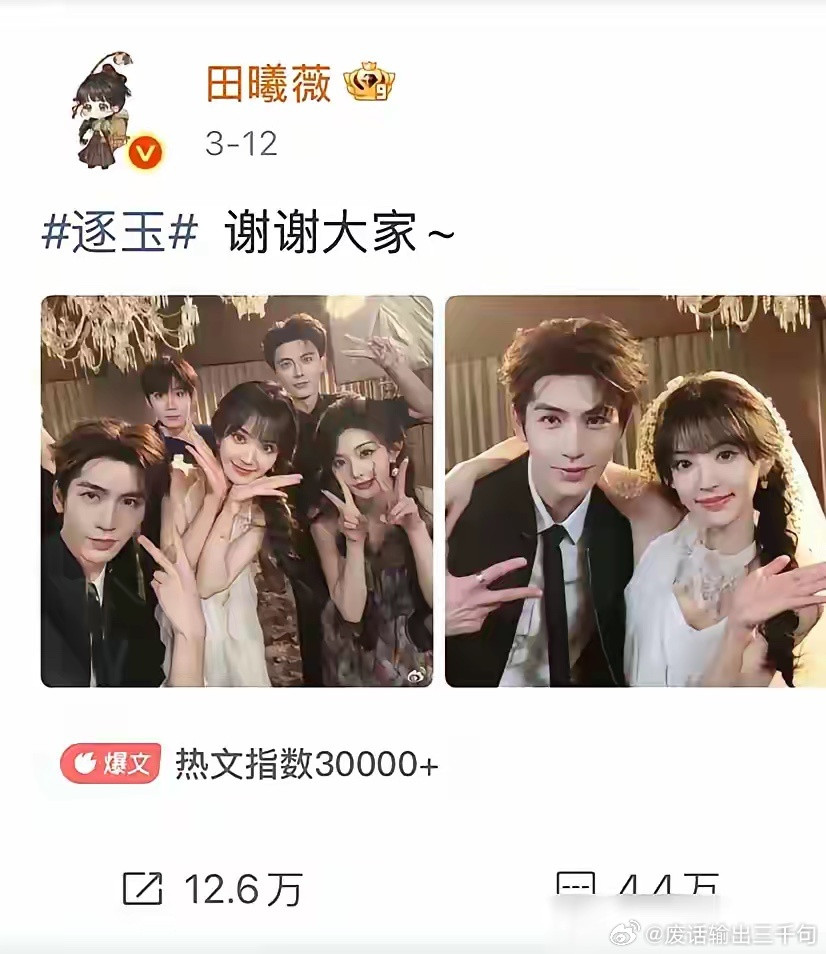The width and height of the screenshot is (826, 954).
Task: Open the left group selfie photo
Action: (x=235, y=487)
